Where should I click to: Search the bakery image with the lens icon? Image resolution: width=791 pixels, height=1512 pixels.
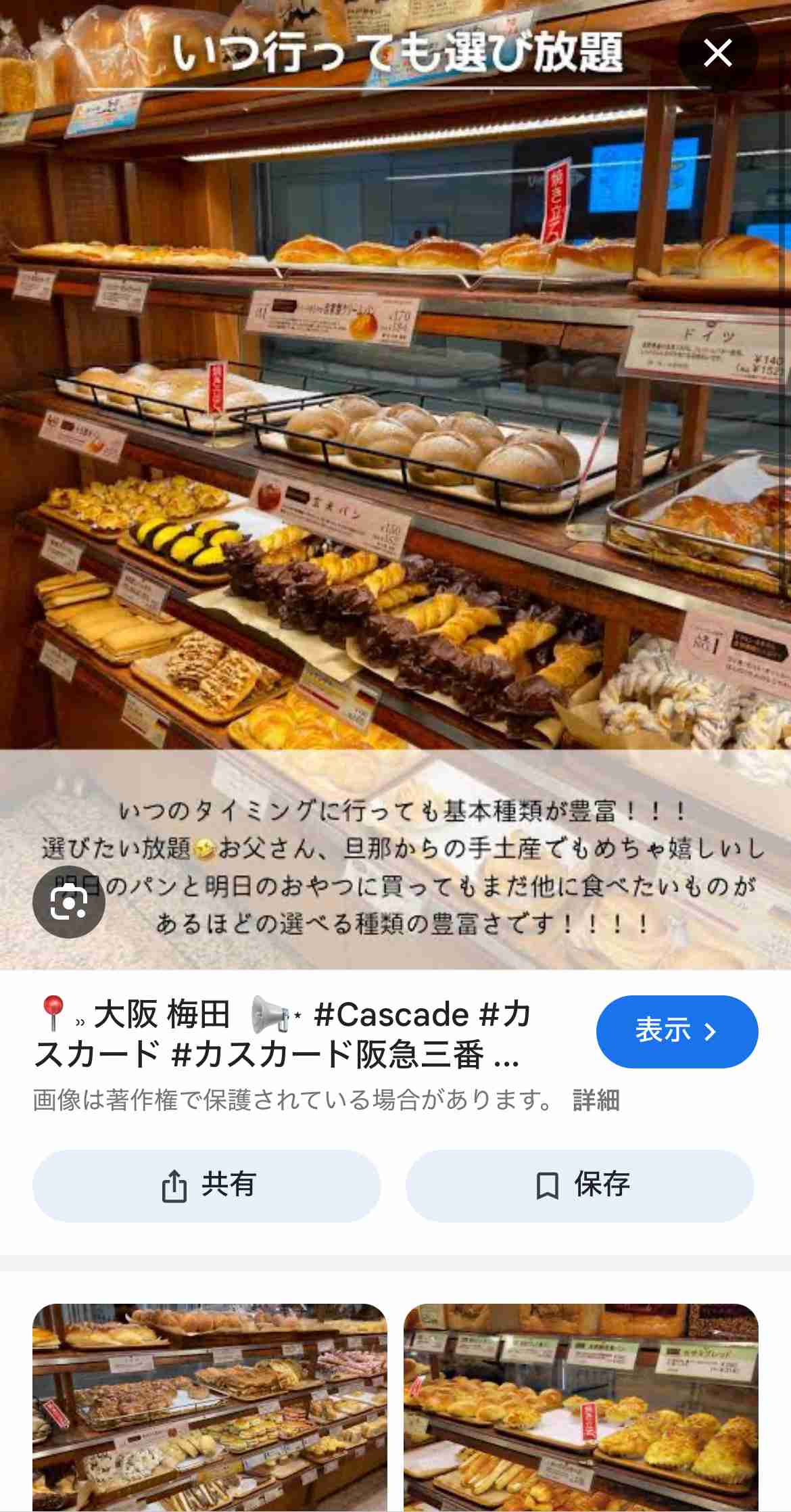pos(69,902)
